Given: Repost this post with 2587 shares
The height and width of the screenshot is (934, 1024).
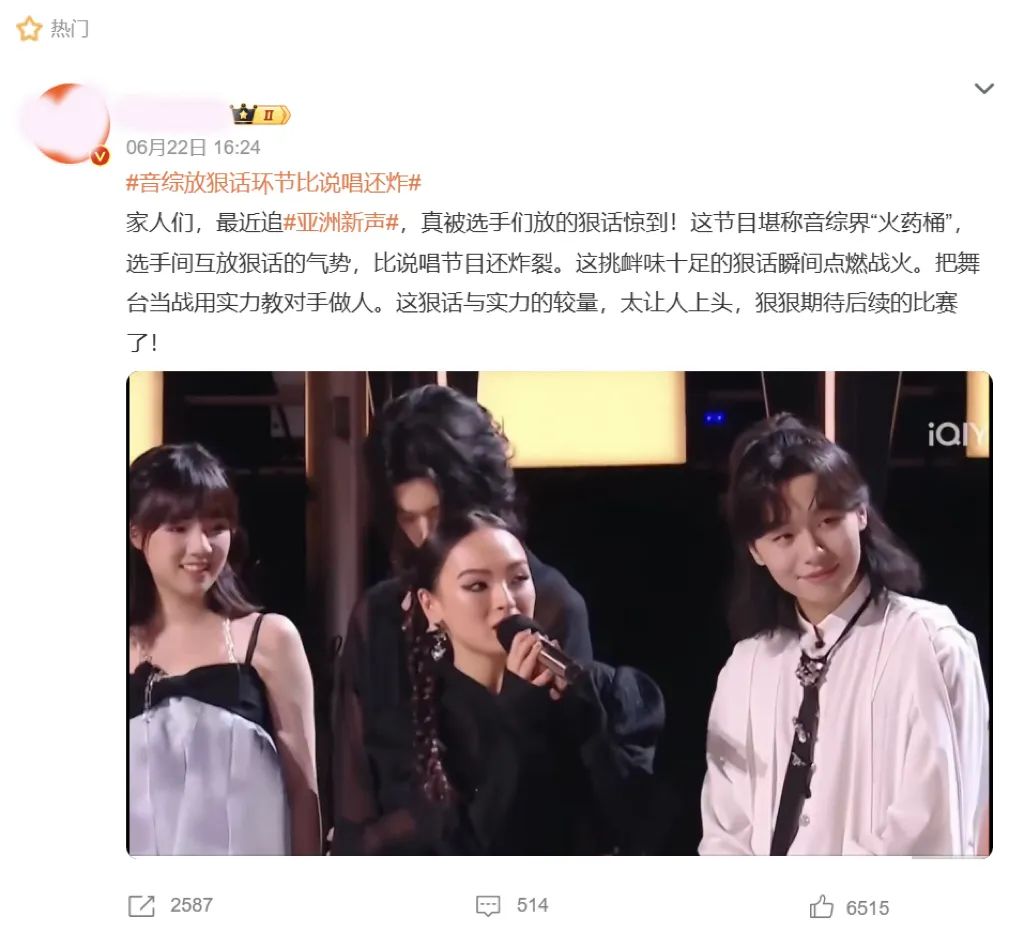Looking at the screenshot, I should pos(170,905).
